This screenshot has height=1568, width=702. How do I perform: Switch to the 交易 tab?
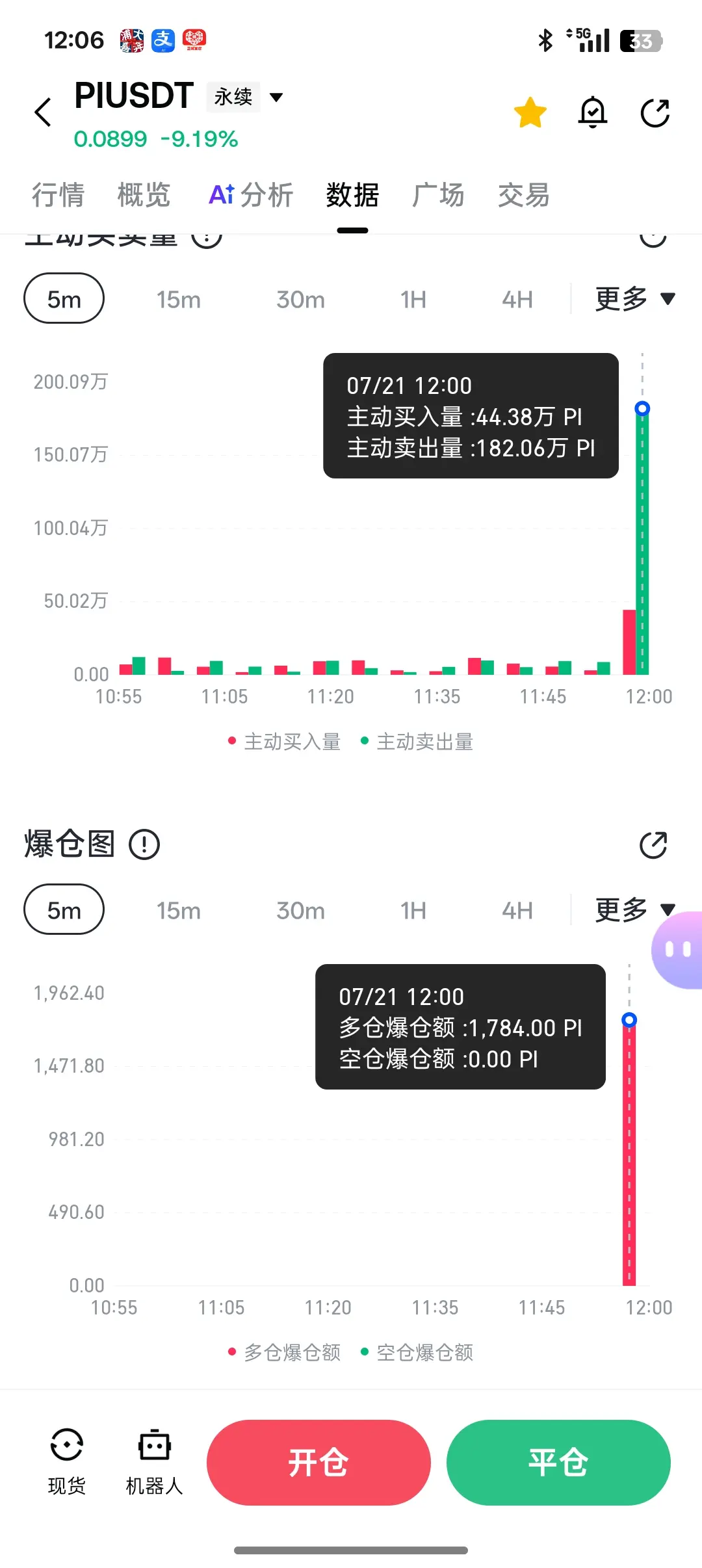click(x=524, y=195)
